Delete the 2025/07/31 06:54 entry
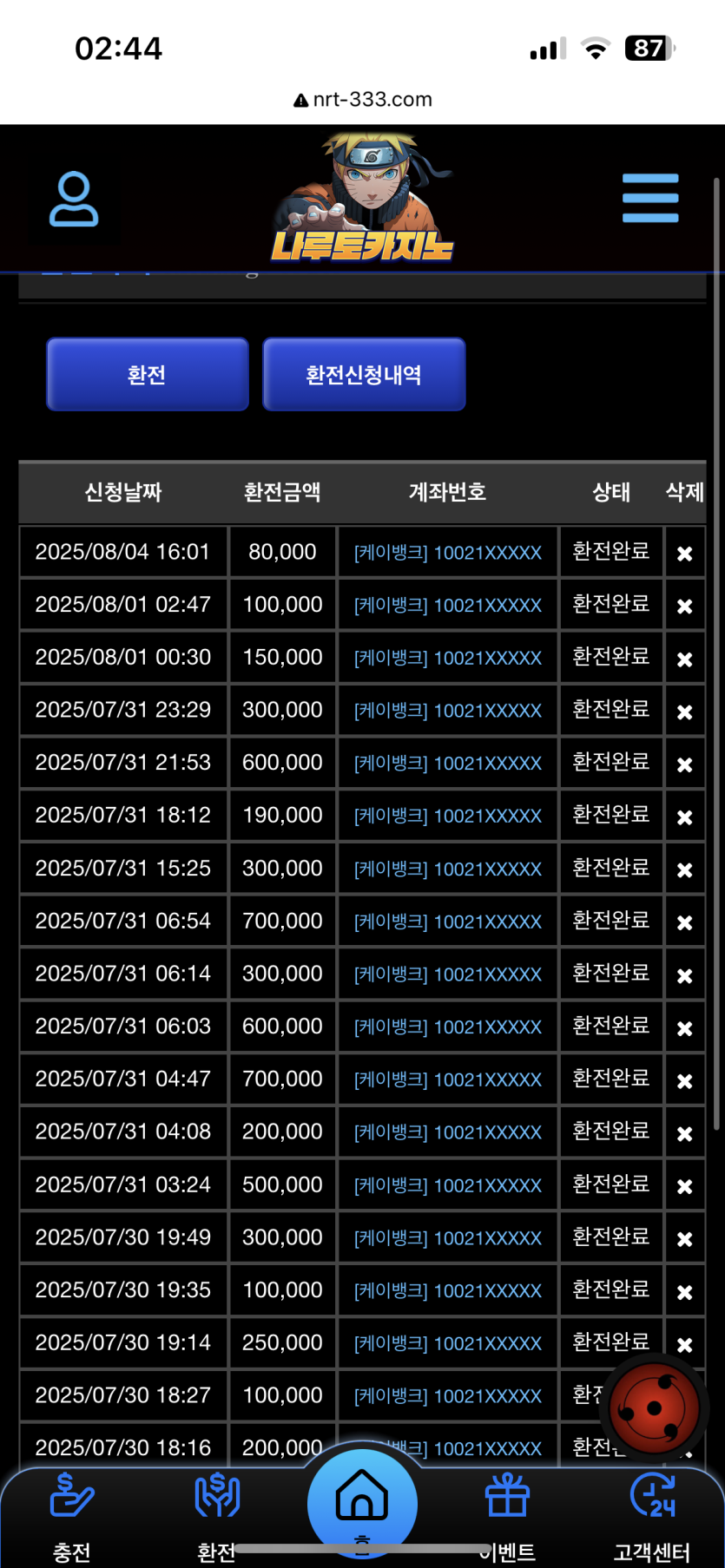Screen dimensions: 725x1568 click(x=684, y=922)
